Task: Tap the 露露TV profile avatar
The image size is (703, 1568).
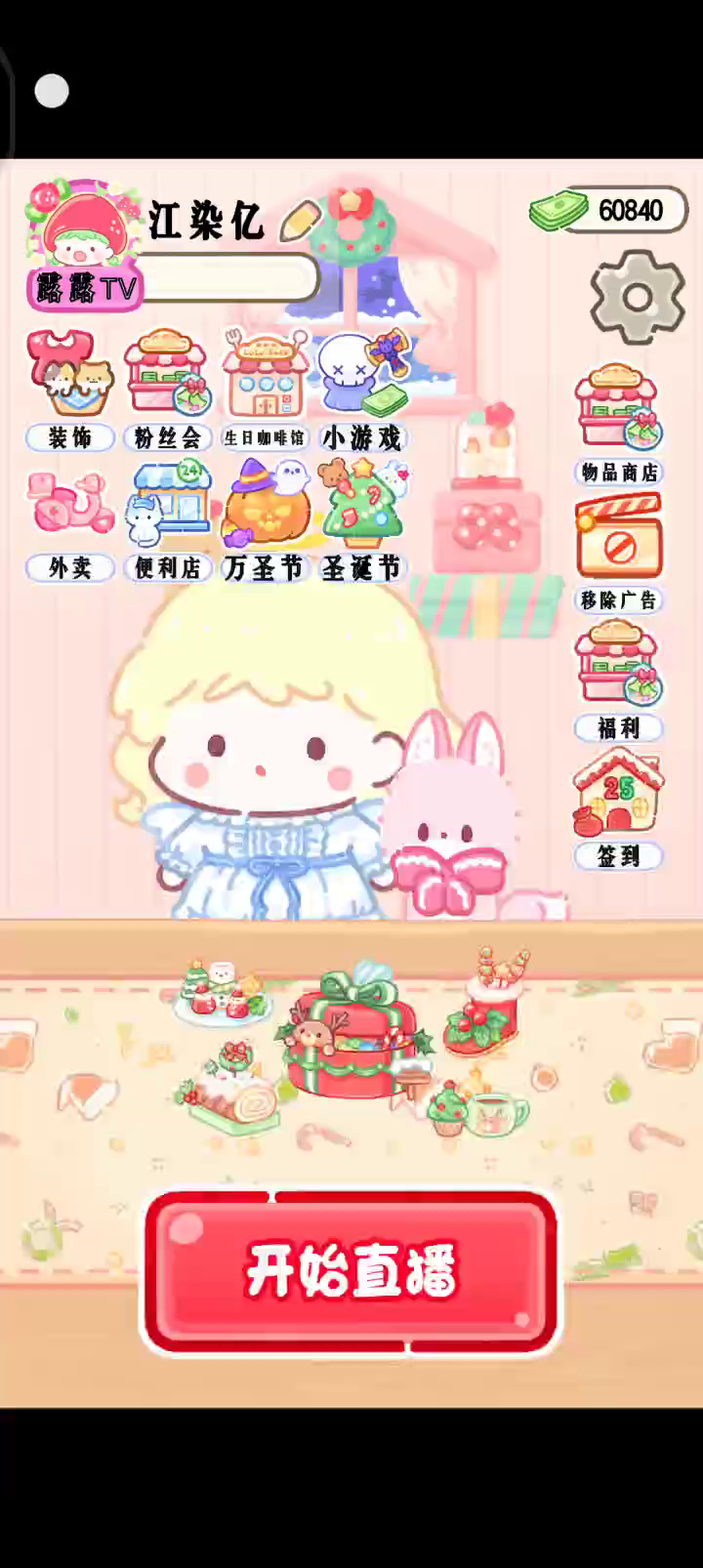Action: 83,244
